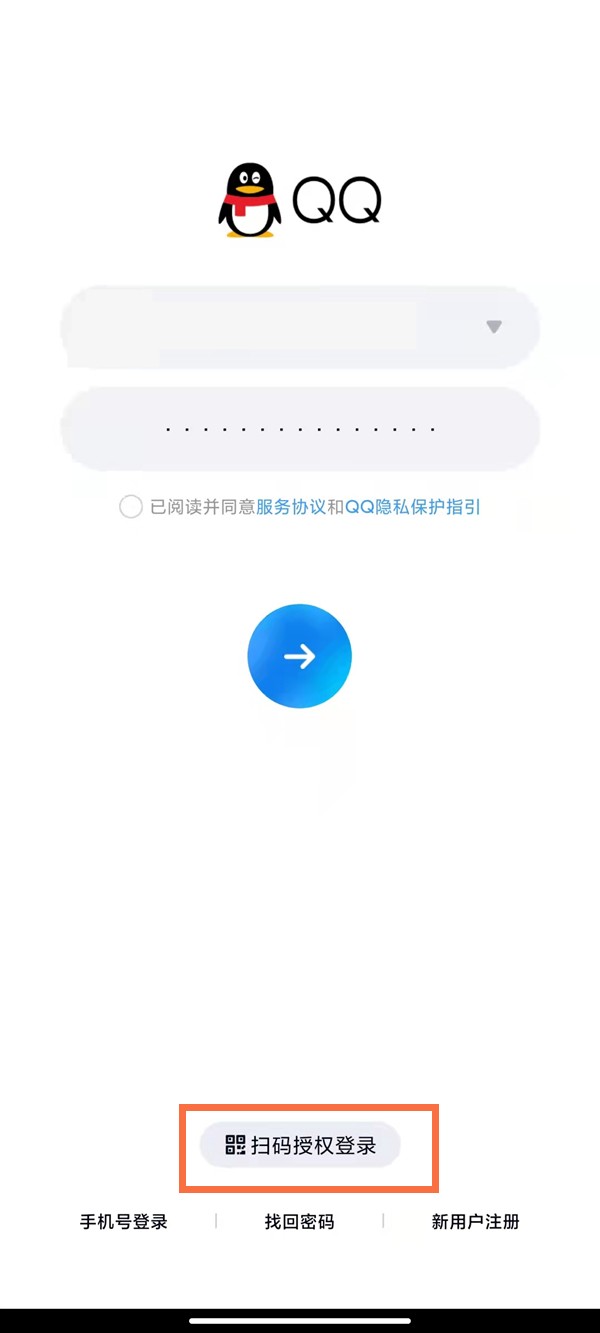Open 找回密码 to recover password
This screenshot has width=600, height=1333.
(299, 1221)
